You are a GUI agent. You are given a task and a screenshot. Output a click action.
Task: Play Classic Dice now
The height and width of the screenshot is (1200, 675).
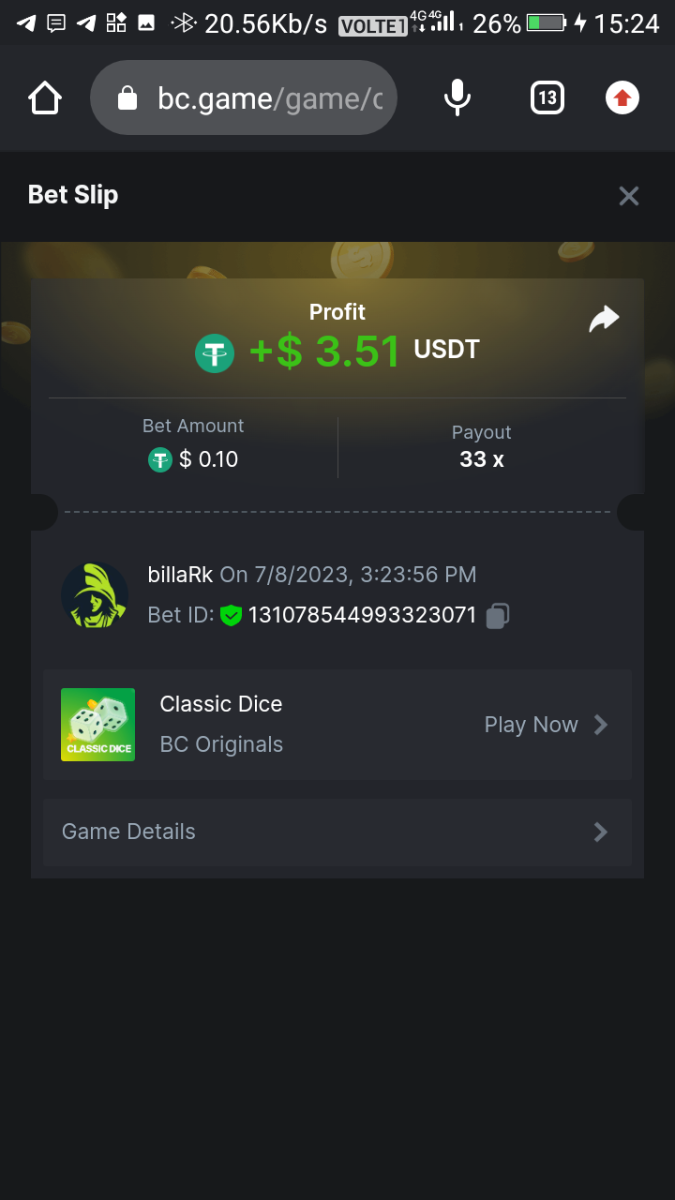[545, 725]
